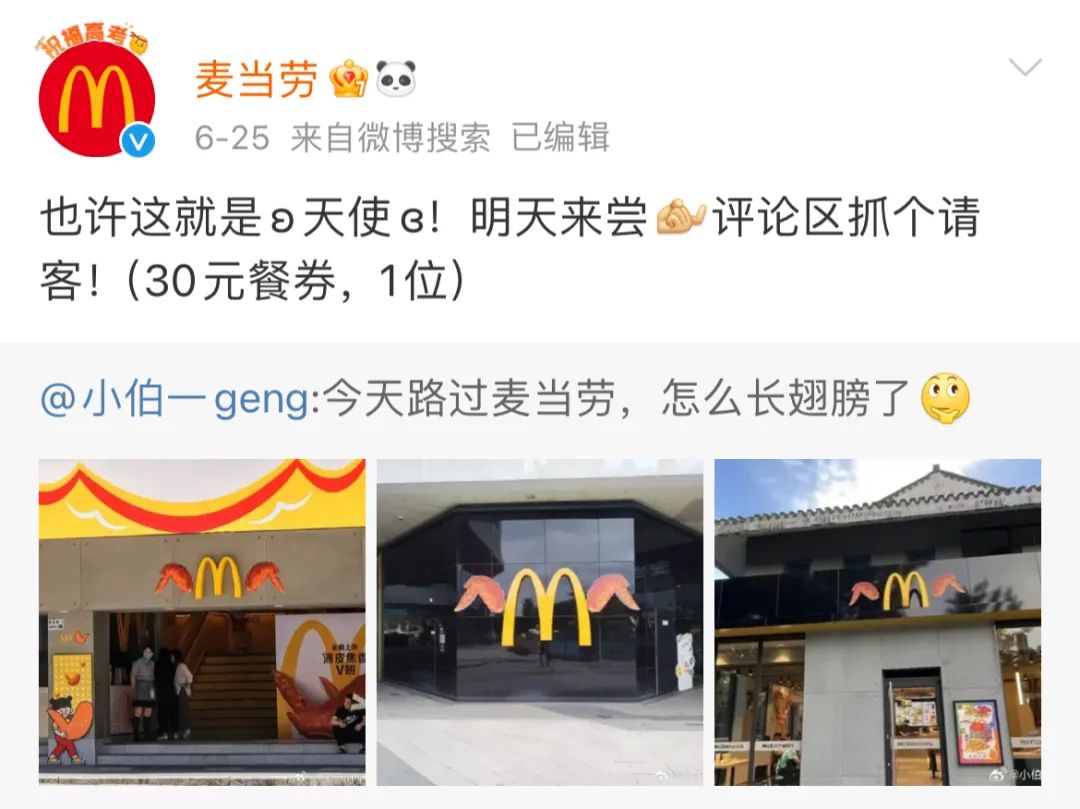Viewport: 1080px width, 809px height.
Task: Open the 麦当劳 profile avatar
Action: (97, 98)
